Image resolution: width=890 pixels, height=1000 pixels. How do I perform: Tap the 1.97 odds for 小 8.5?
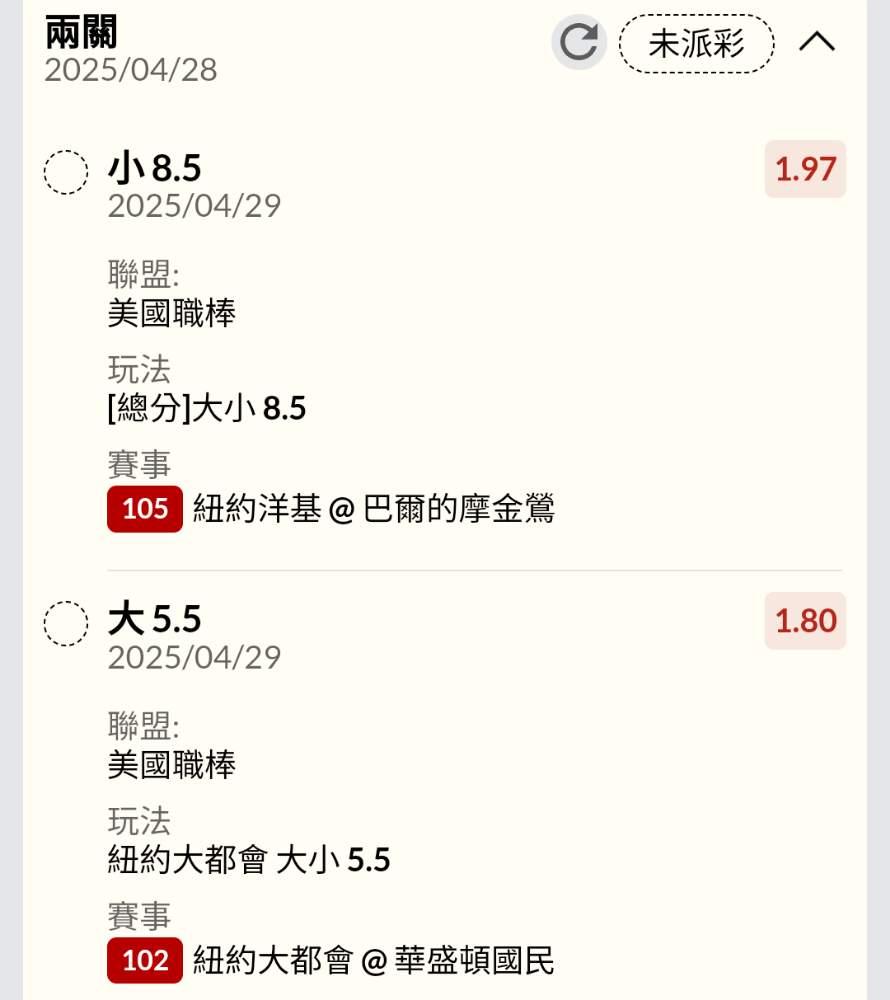pyautogui.click(x=805, y=169)
